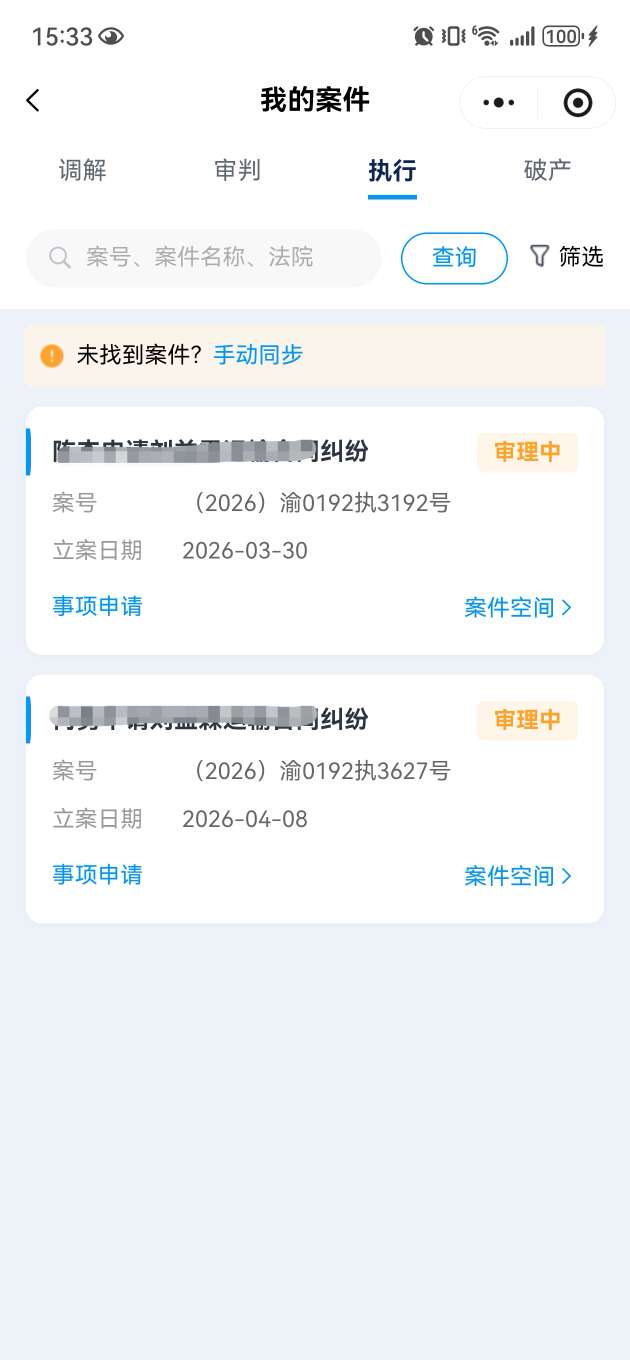Image resolution: width=630 pixels, height=1360 pixels.
Task: Open 事项申请 for case 执3192号
Action: pyautogui.click(x=97, y=606)
